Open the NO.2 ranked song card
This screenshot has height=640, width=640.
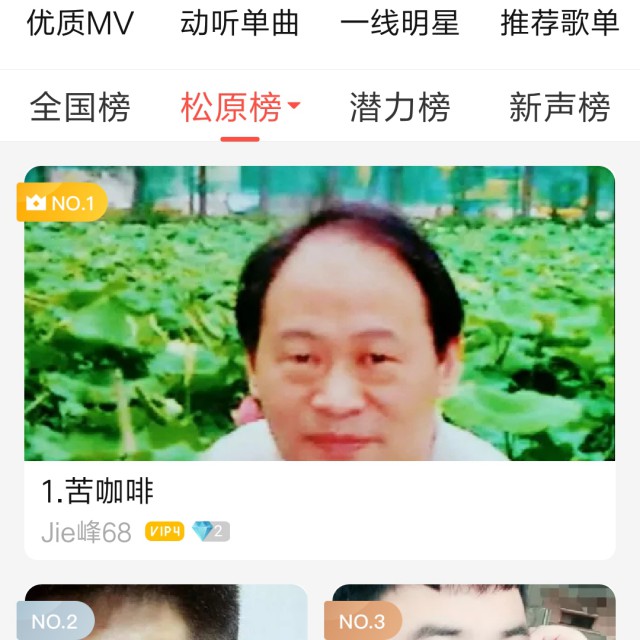click(166, 612)
